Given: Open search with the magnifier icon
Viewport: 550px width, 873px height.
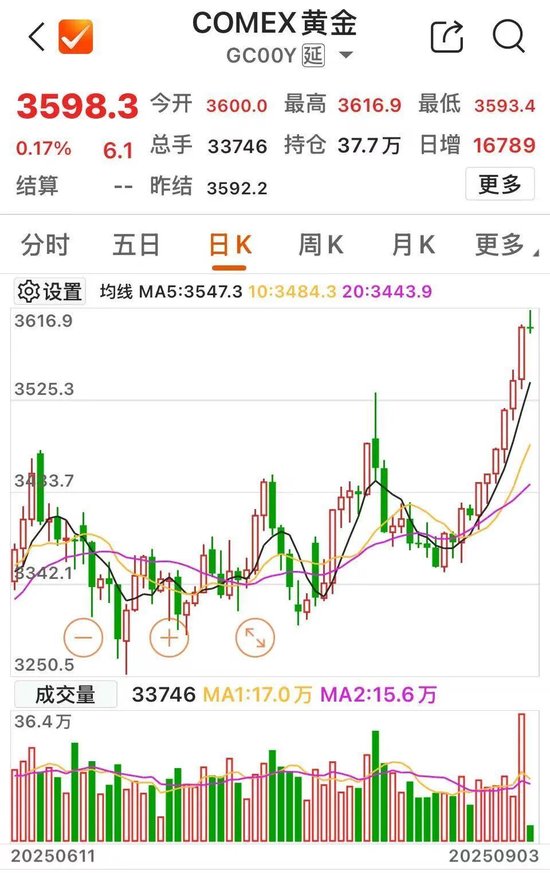Looking at the screenshot, I should [509, 37].
